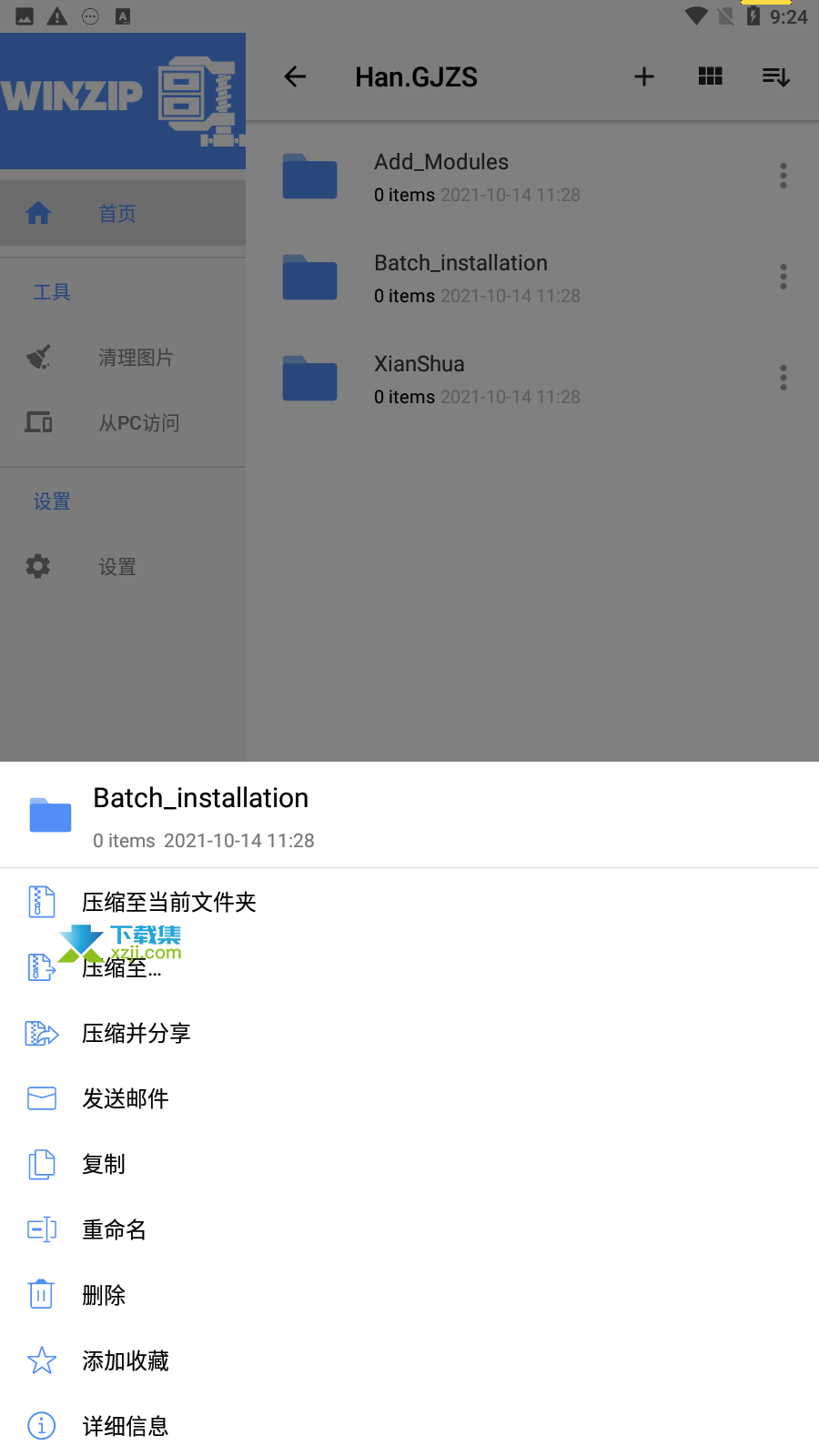The height and width of the screenshot is (1456, 819).
Task: Send folder via 发送邮件
Action: coord(409,1098)
